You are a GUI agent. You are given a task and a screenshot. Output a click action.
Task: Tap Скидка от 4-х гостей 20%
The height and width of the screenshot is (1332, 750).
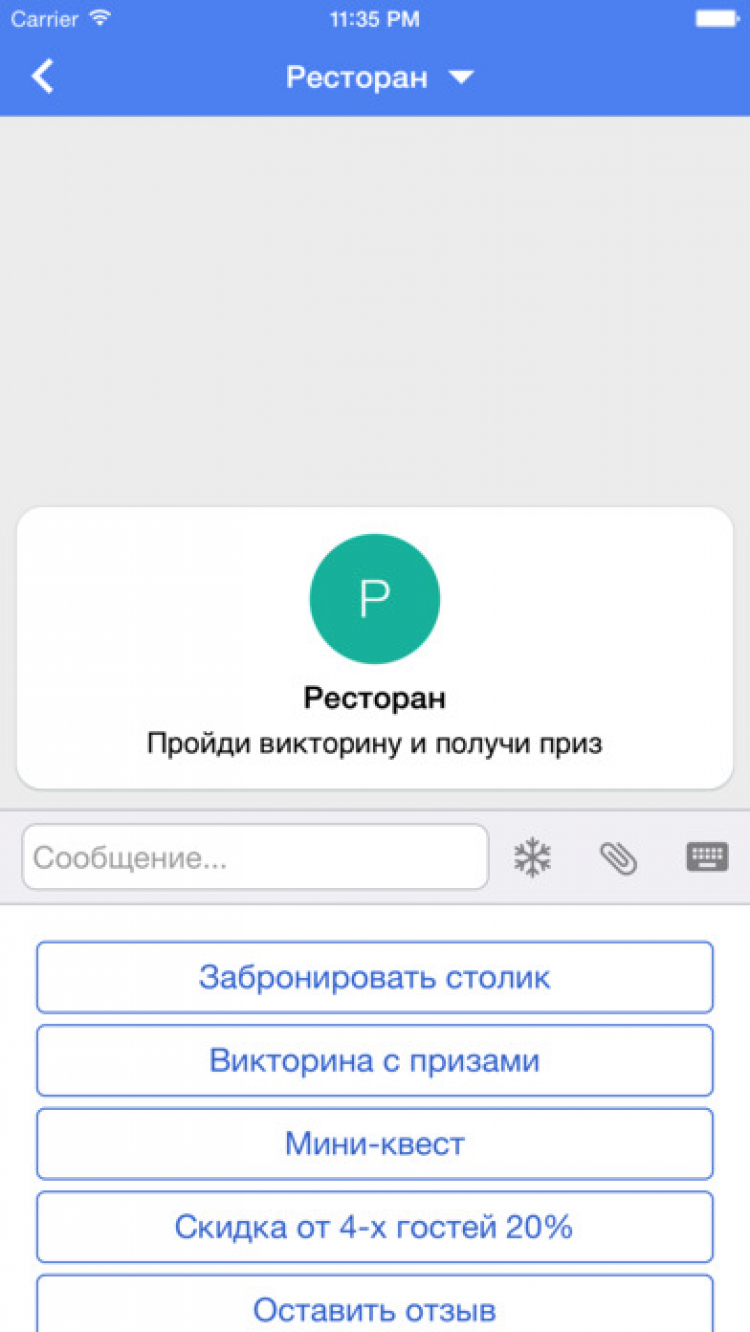[x=375, y=1226]
